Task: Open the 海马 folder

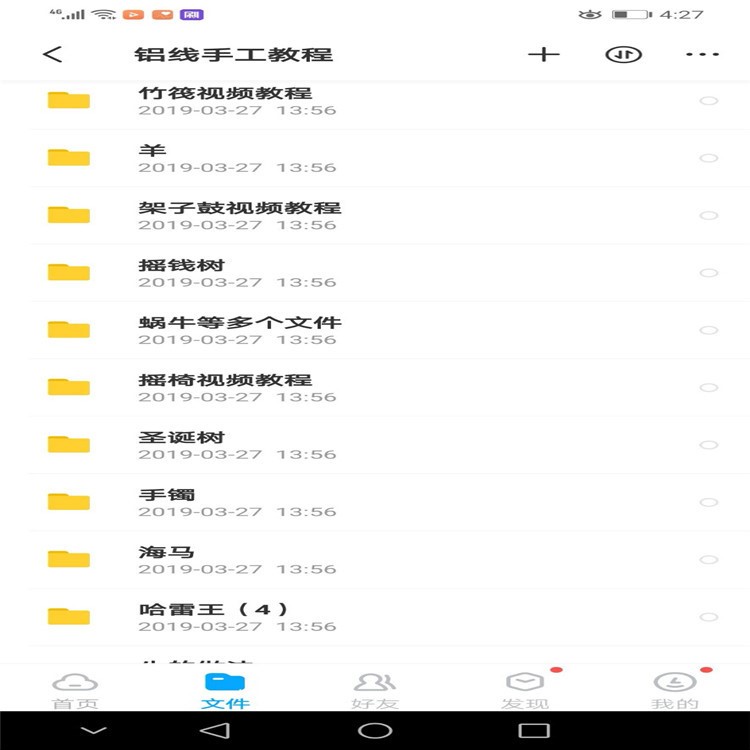Action: coord(225,559)
